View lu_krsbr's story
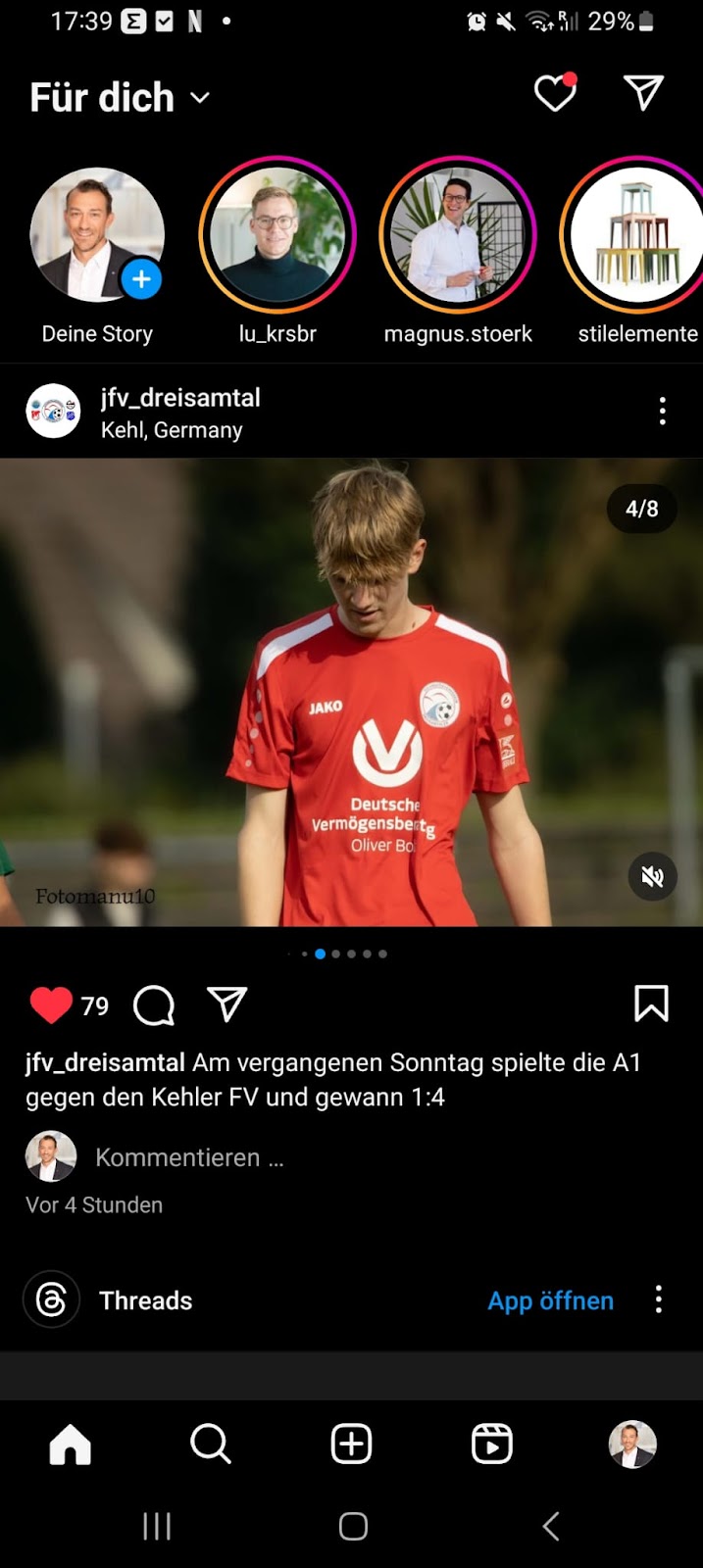 (277, 235)
